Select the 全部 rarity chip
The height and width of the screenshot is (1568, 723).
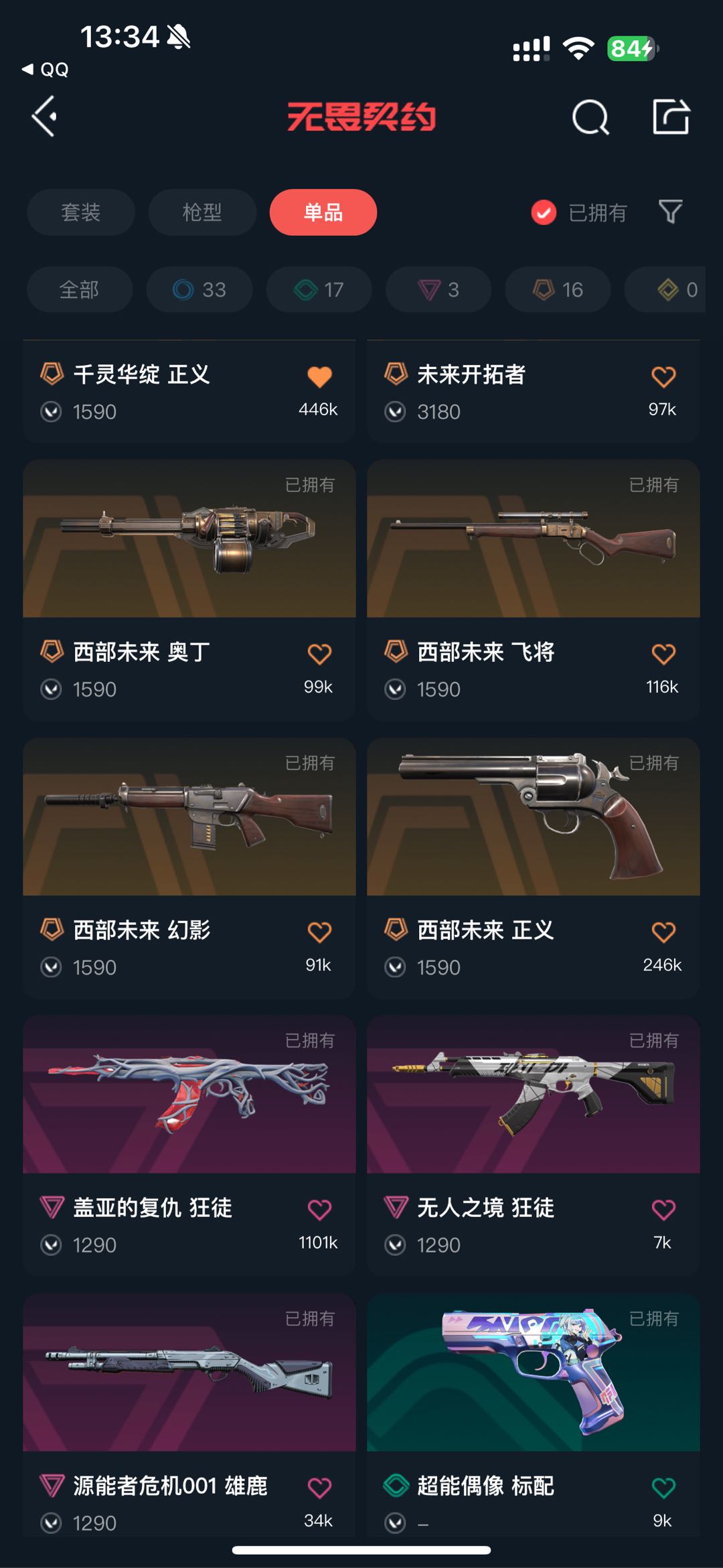click(x=80, y=289)
